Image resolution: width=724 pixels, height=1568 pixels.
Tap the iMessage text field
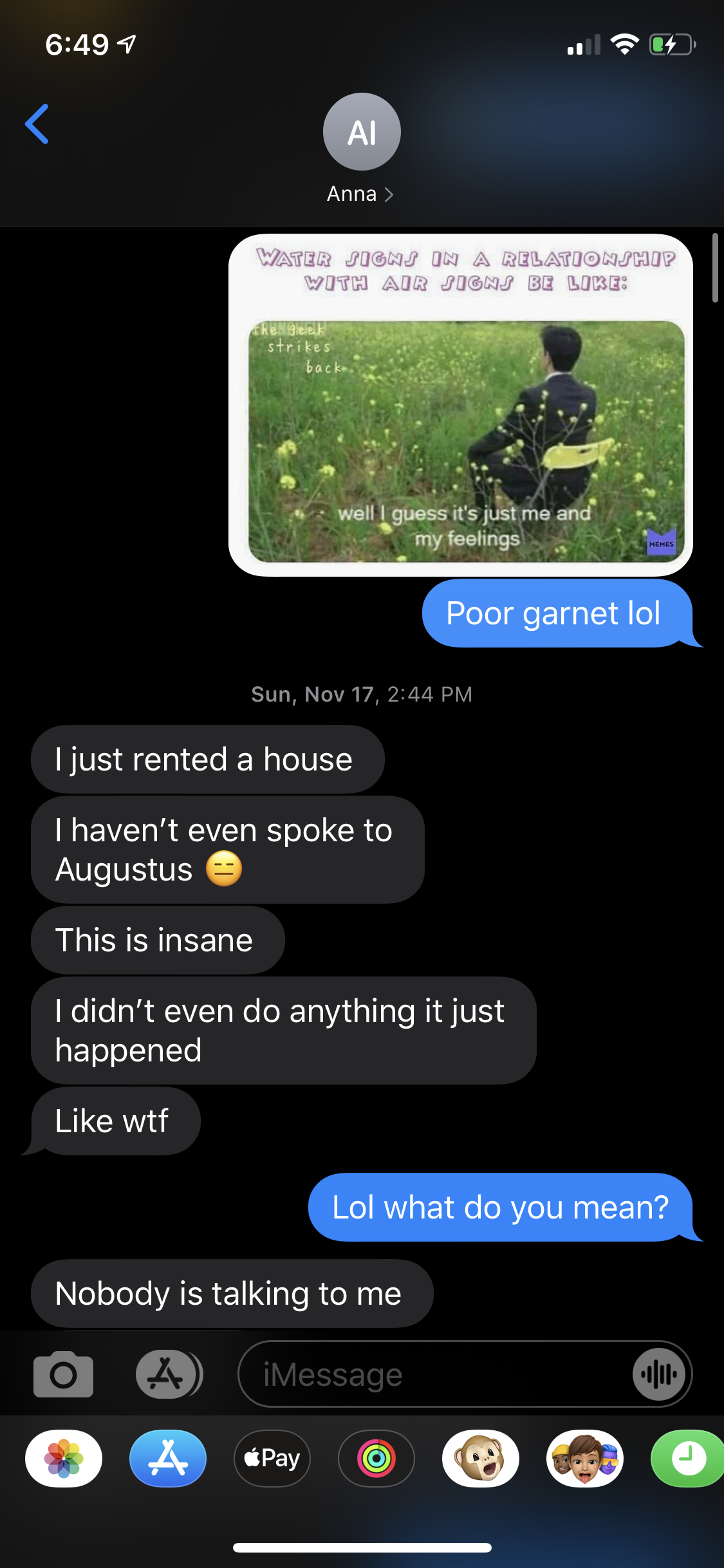click(434, 1374)
